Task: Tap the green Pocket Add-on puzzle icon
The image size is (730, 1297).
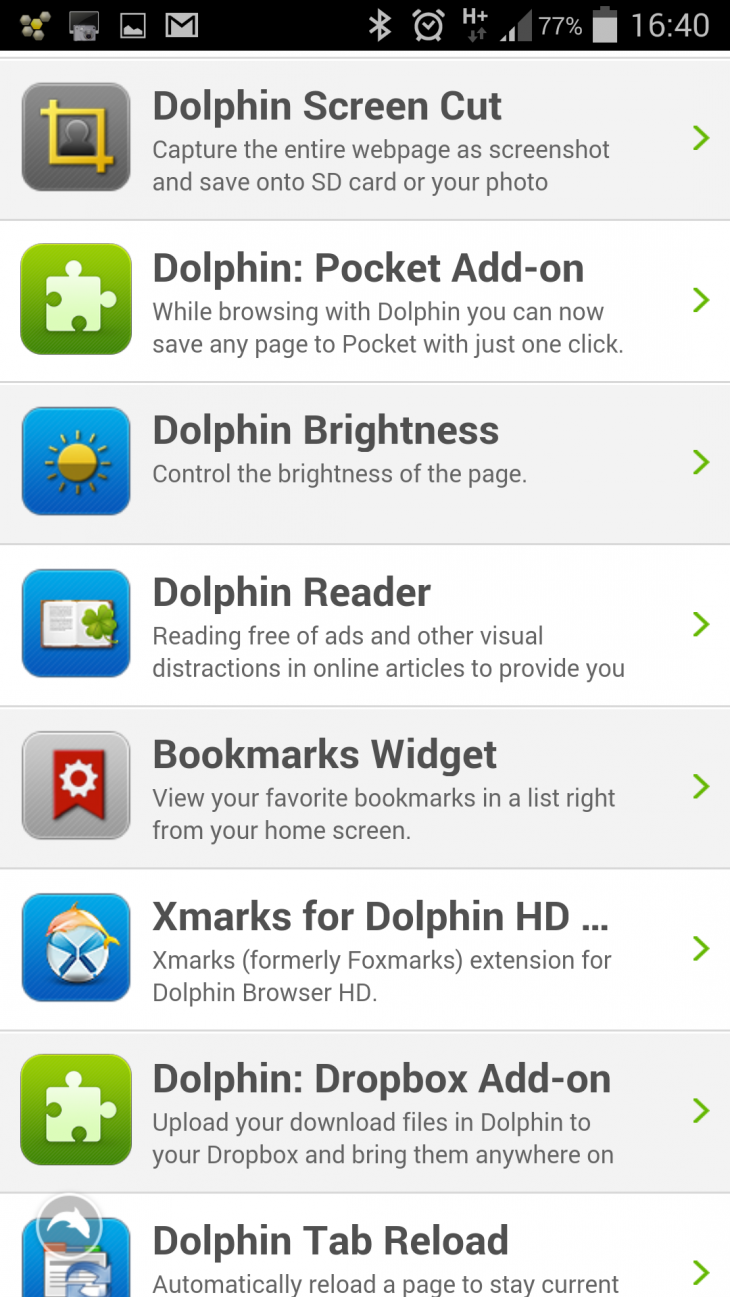Action: pos(76,298)
